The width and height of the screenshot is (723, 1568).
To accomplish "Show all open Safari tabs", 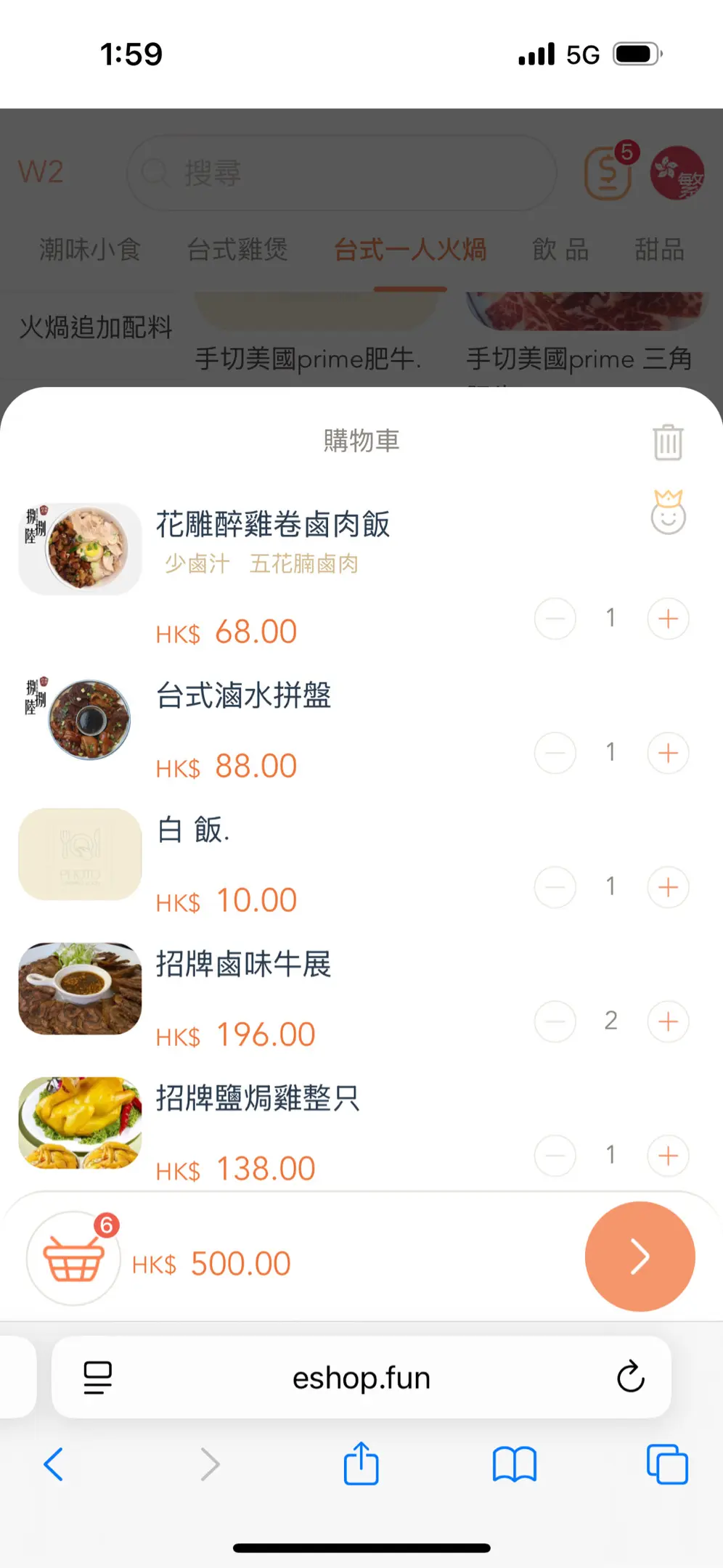I will click(x=667, y=1464).
